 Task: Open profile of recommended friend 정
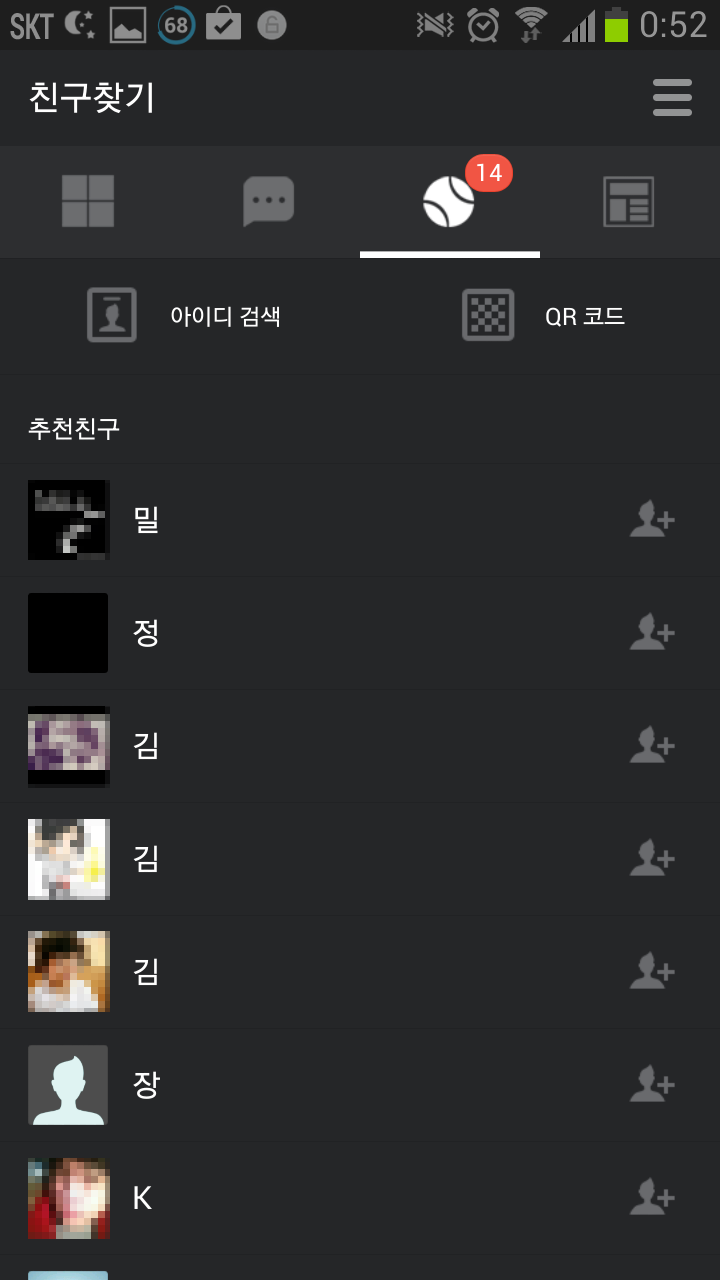point(68,633)
